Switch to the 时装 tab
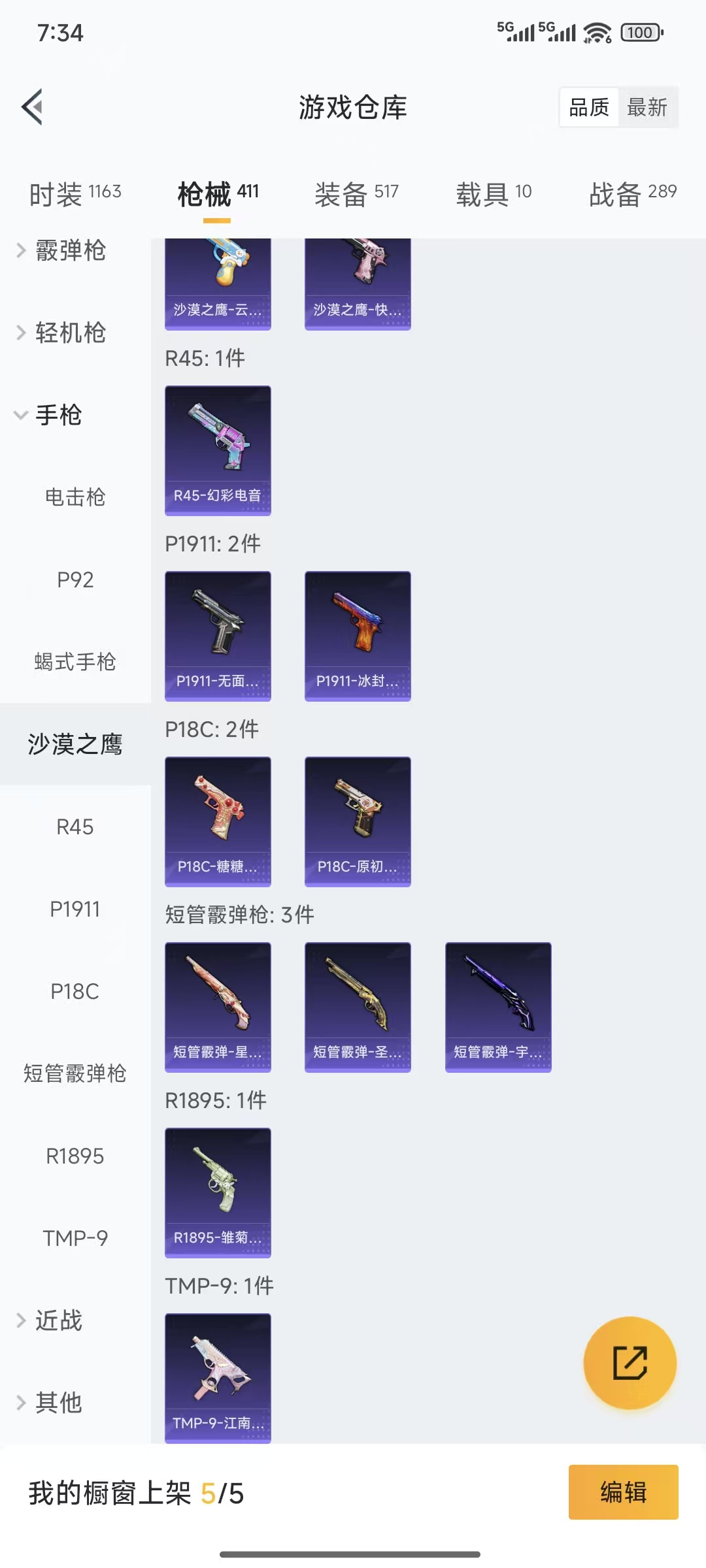This screenshot has width=706, height=1568. [x=75, y=193]
